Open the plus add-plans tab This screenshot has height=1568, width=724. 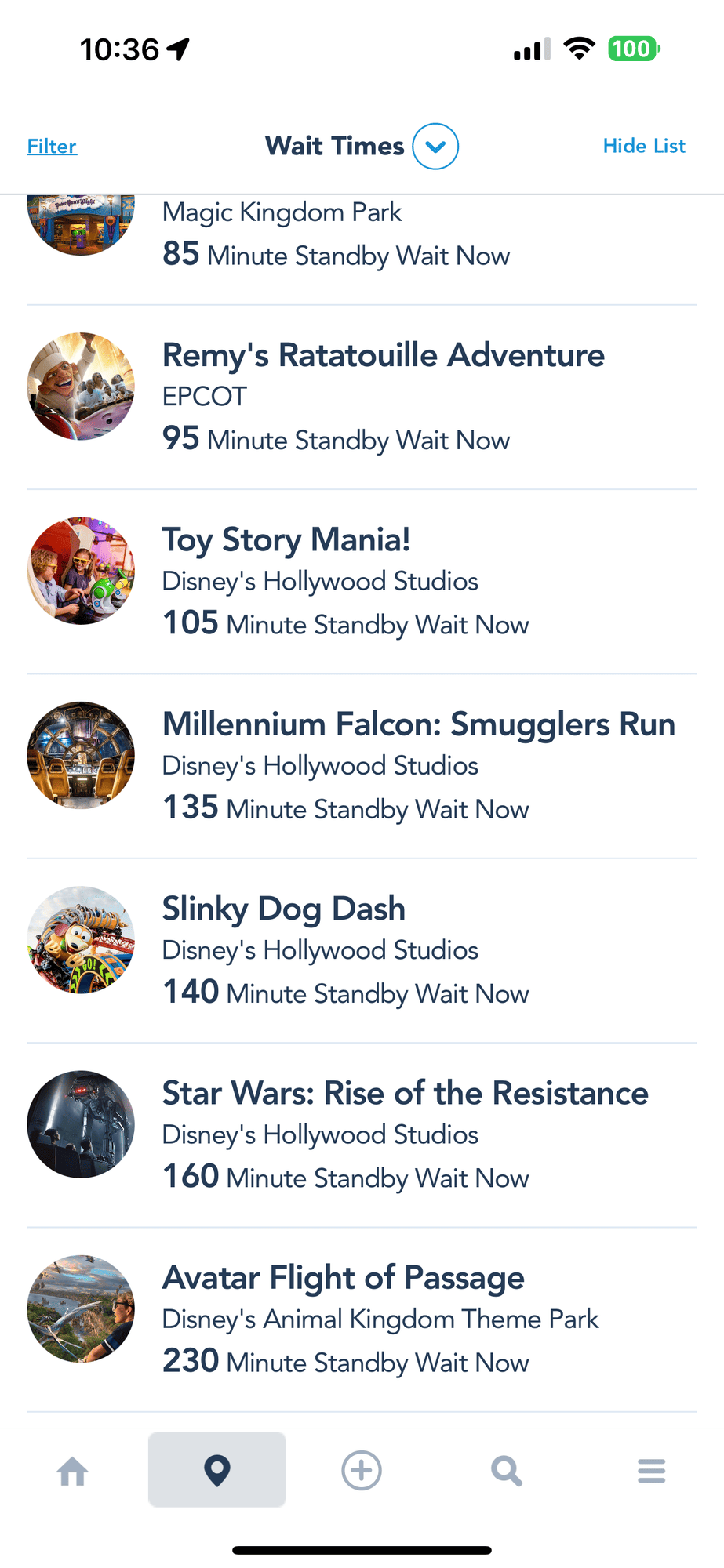362,1471
